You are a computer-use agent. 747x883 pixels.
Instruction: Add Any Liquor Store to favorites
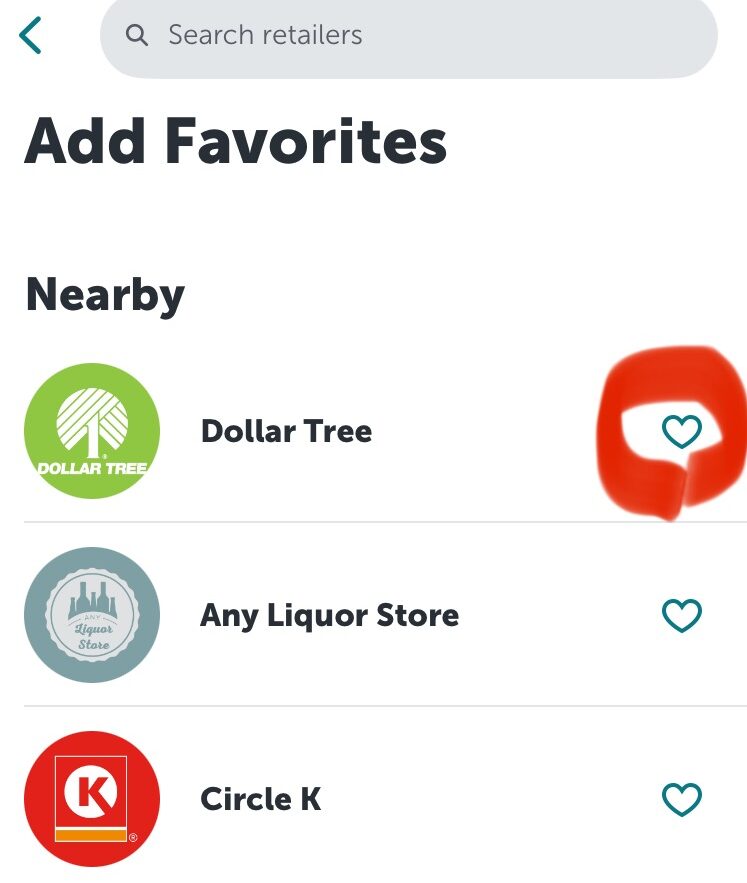click(682, 615)
